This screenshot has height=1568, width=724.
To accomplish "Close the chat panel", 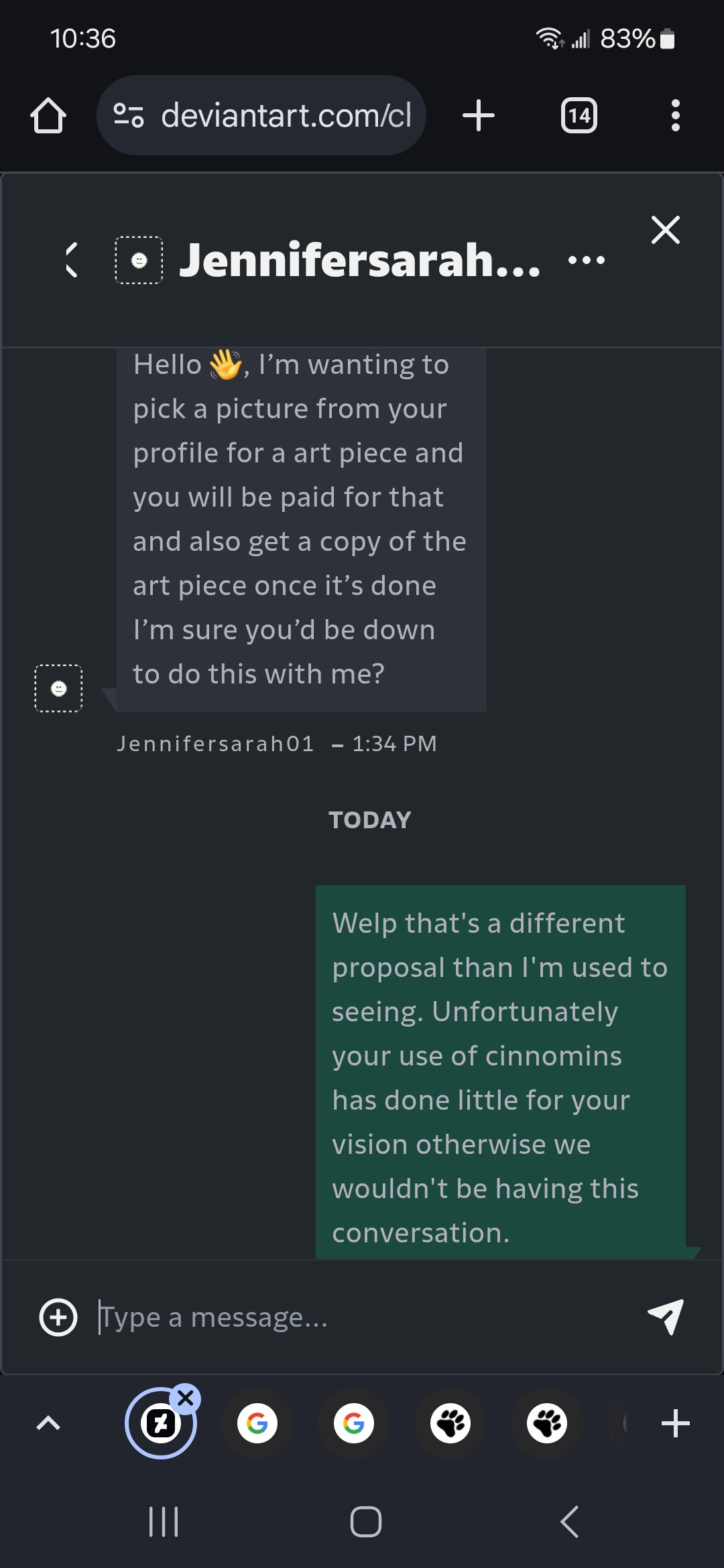I will pos(666,230).
